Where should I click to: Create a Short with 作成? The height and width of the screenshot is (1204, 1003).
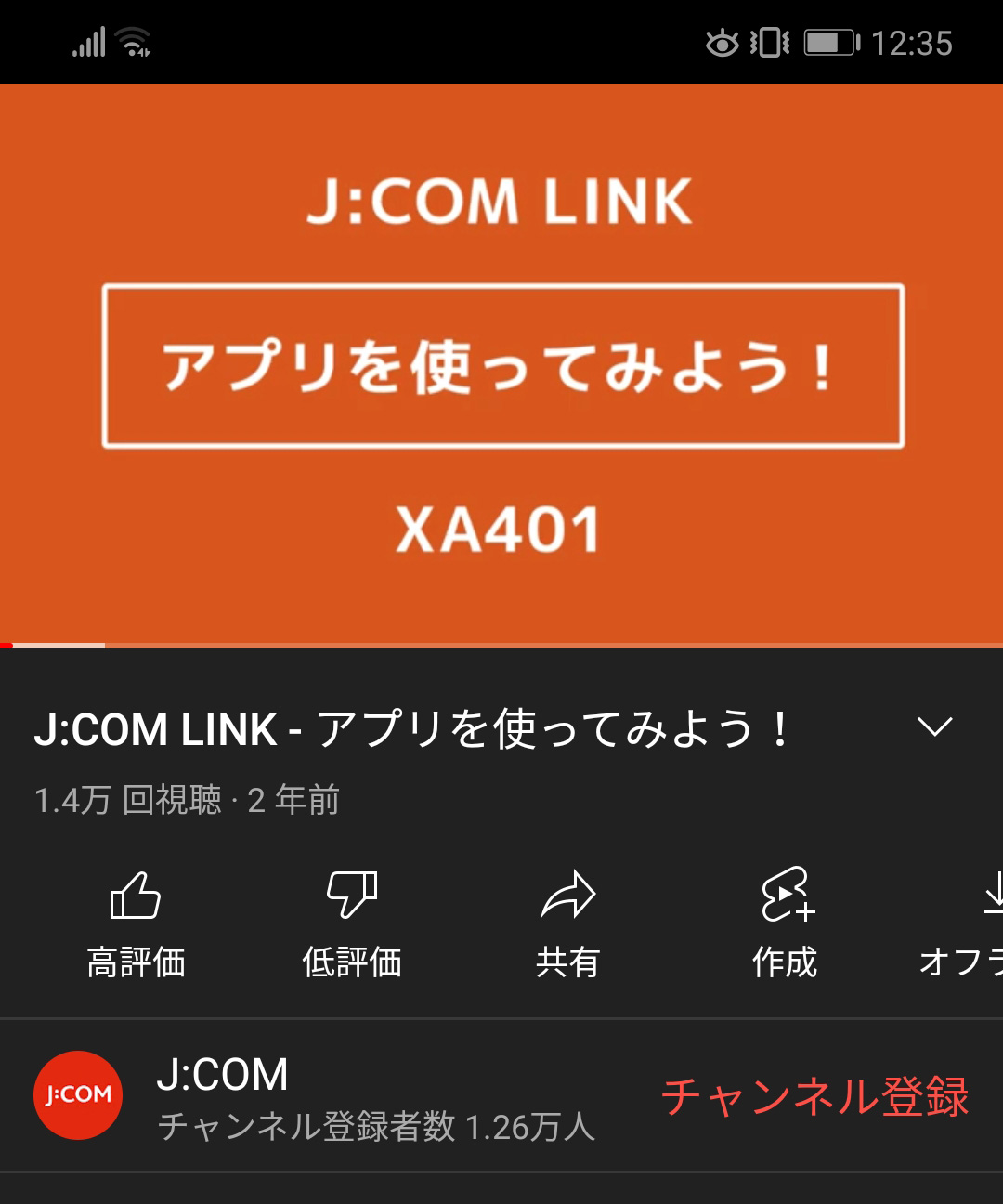[x=785, y=923]
